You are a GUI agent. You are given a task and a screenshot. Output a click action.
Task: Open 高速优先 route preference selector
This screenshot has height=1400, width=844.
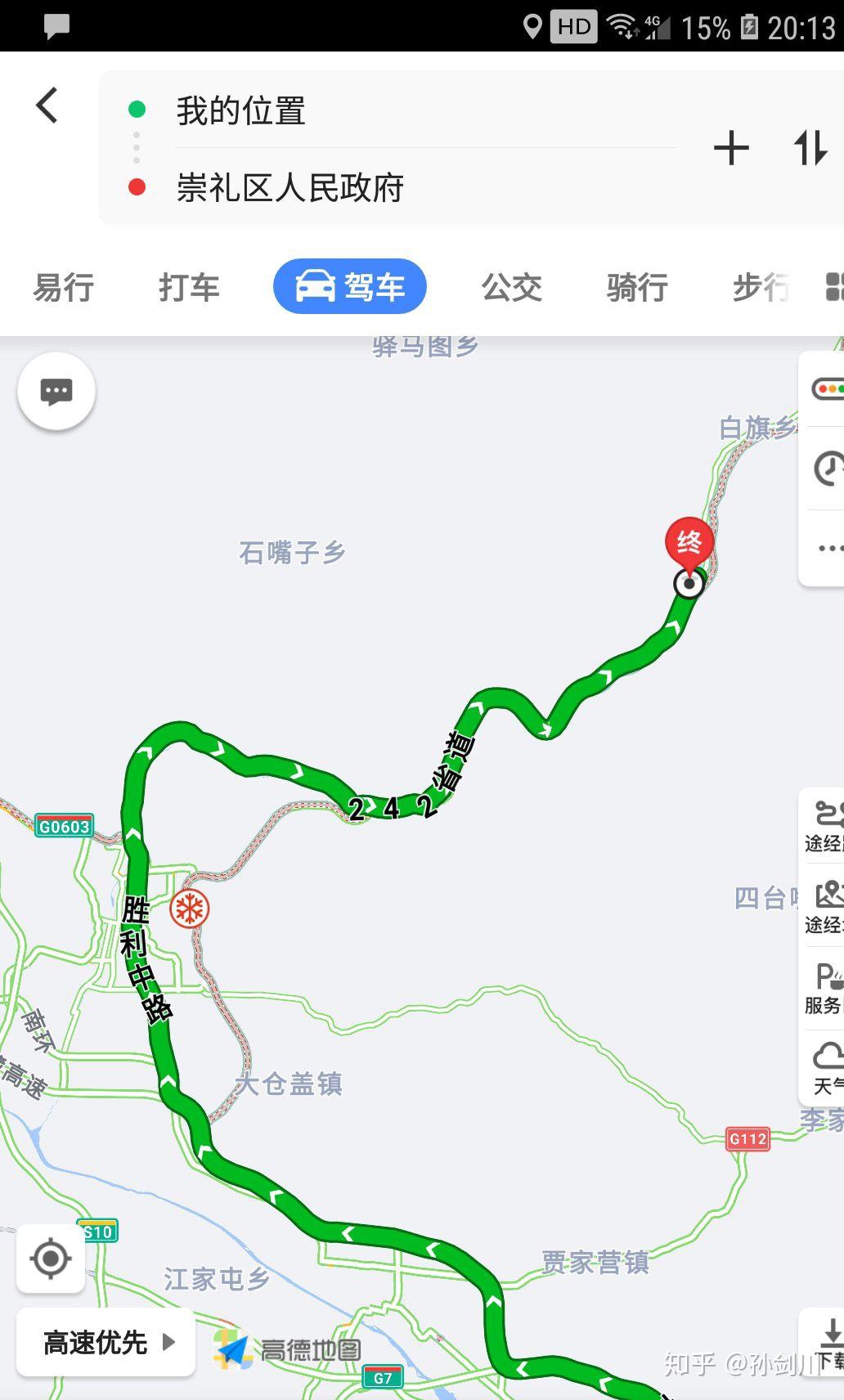point(105,1342)
